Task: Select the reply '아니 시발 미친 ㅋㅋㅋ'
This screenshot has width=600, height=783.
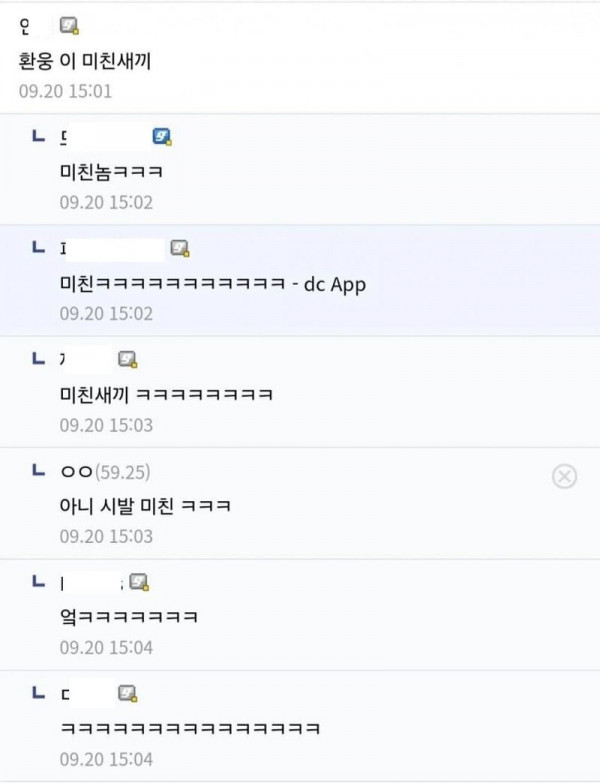Action: (145, 507)
